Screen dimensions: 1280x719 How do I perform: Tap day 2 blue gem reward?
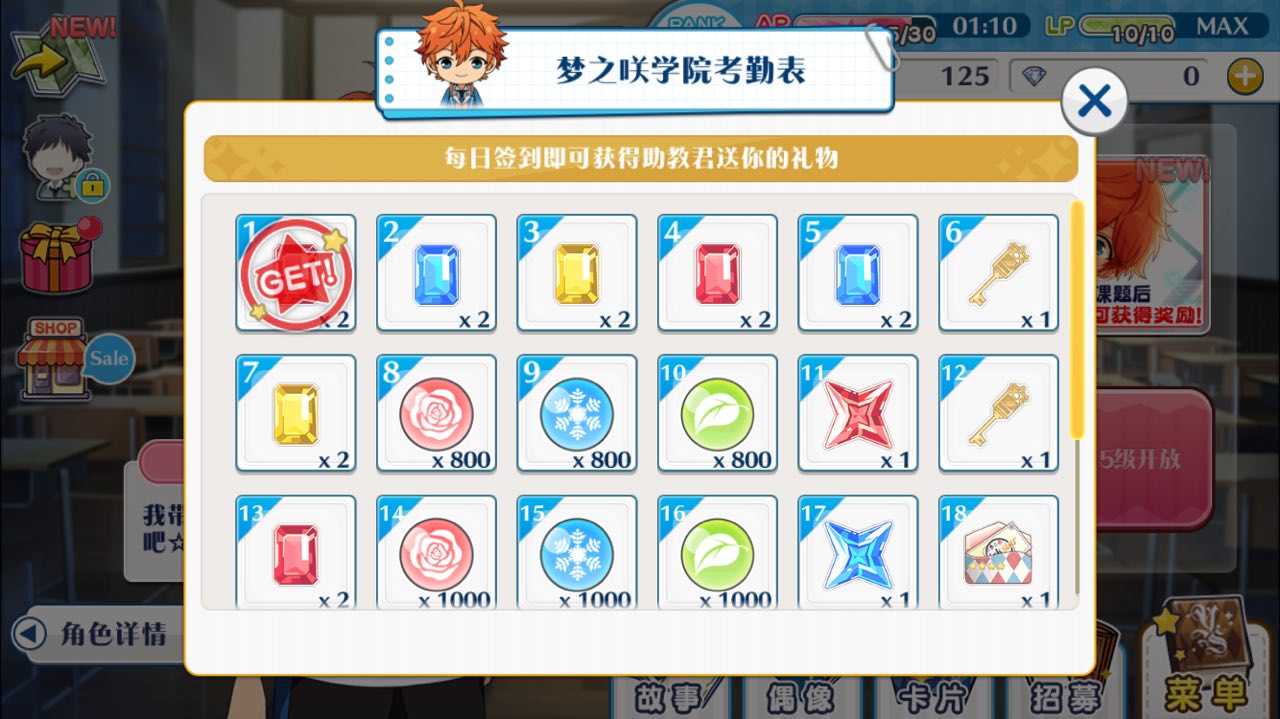(436, 272)
